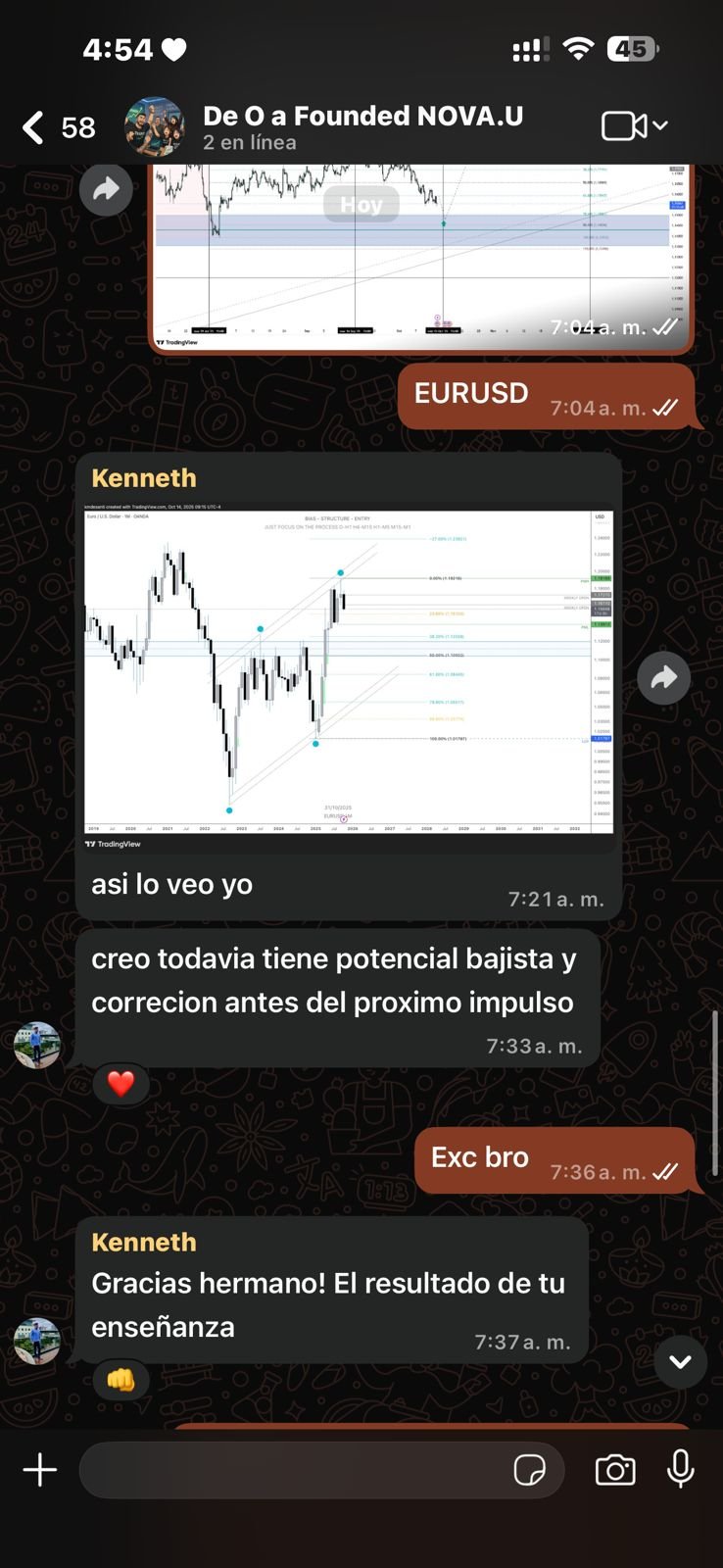Go back to the chats list

(34, 127)
